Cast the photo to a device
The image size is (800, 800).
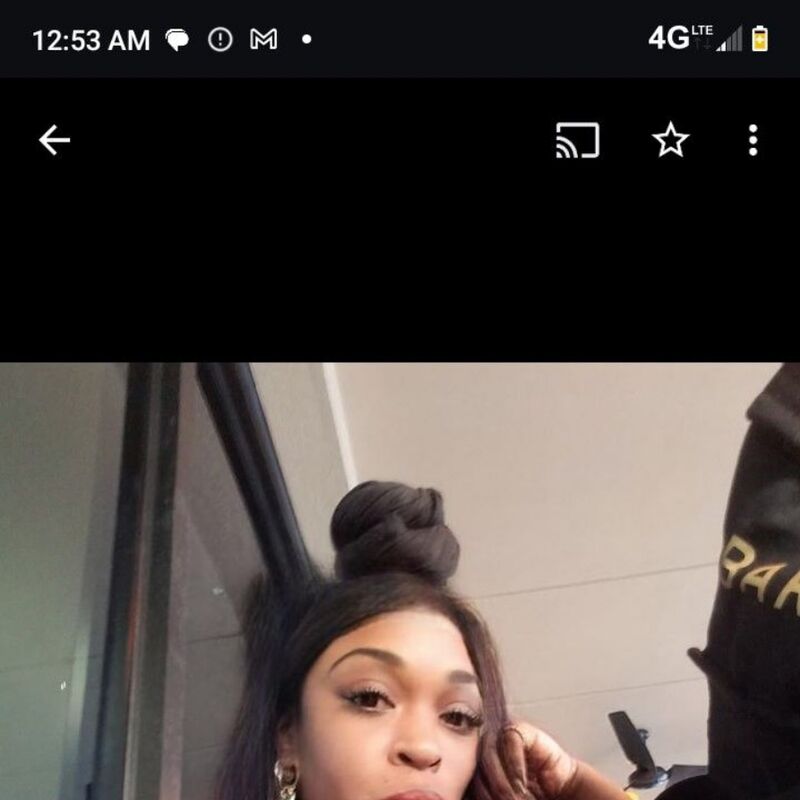[577, 141]
